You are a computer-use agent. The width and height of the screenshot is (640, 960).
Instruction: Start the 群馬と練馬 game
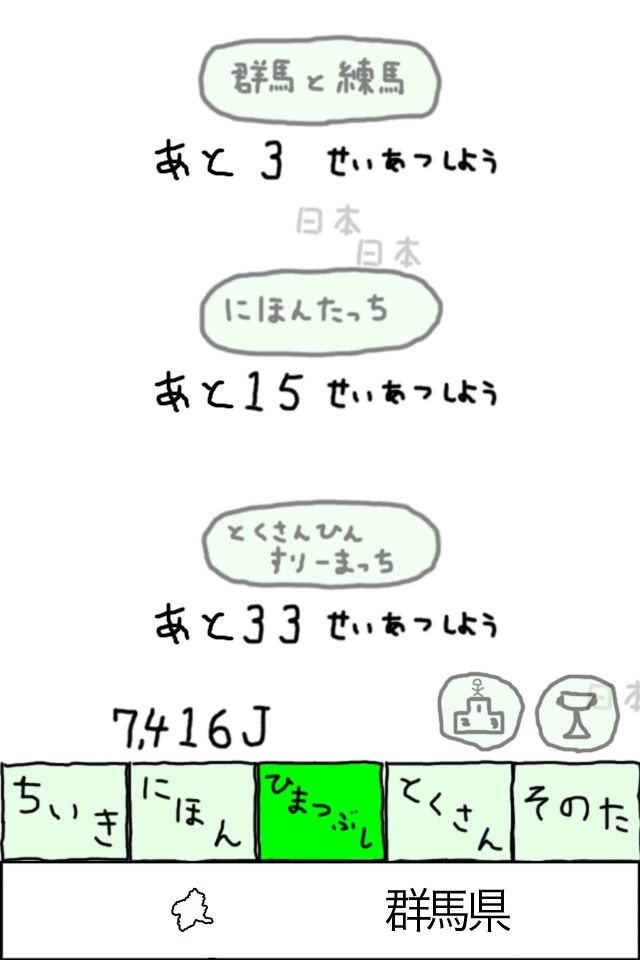pos(320,80)
